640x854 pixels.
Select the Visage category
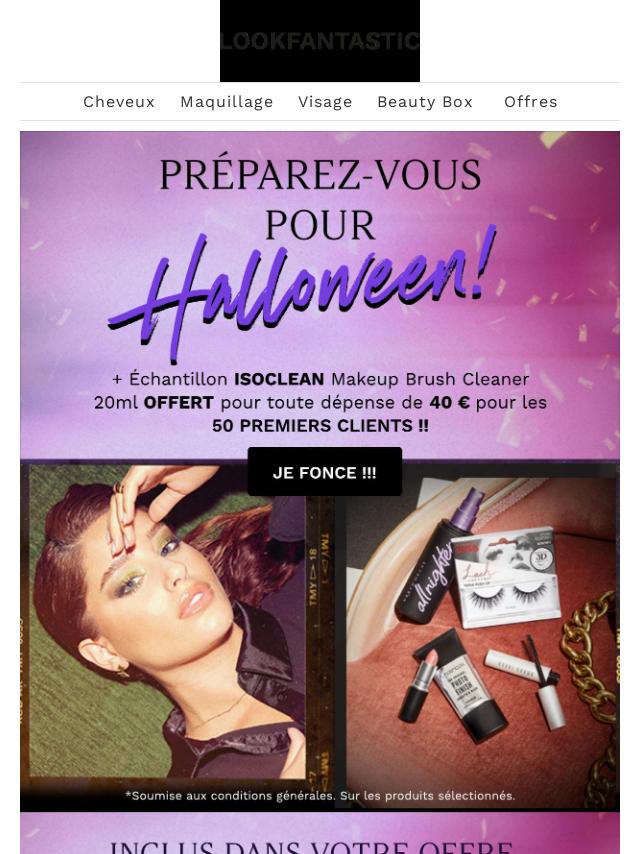325,102
